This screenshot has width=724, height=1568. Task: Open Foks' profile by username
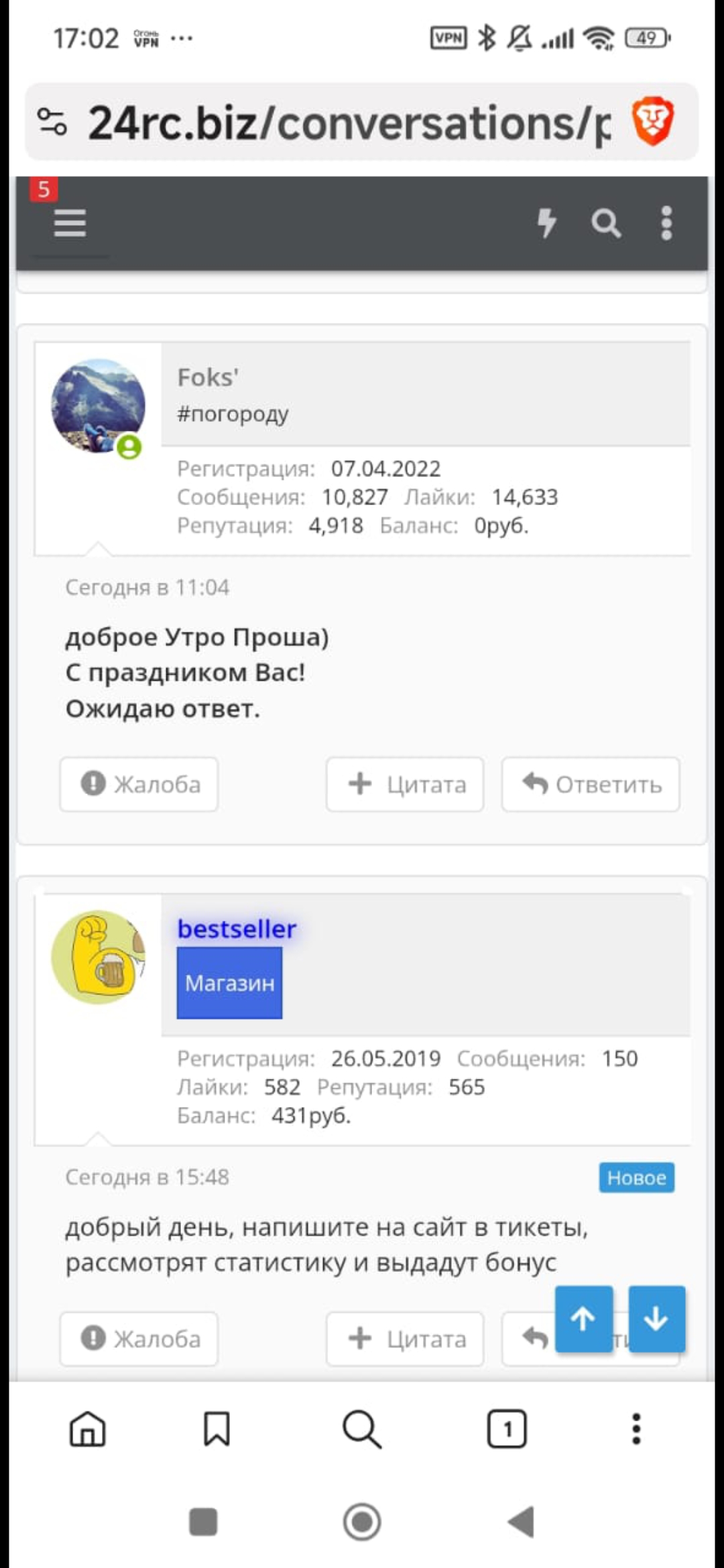pos(208,378)
